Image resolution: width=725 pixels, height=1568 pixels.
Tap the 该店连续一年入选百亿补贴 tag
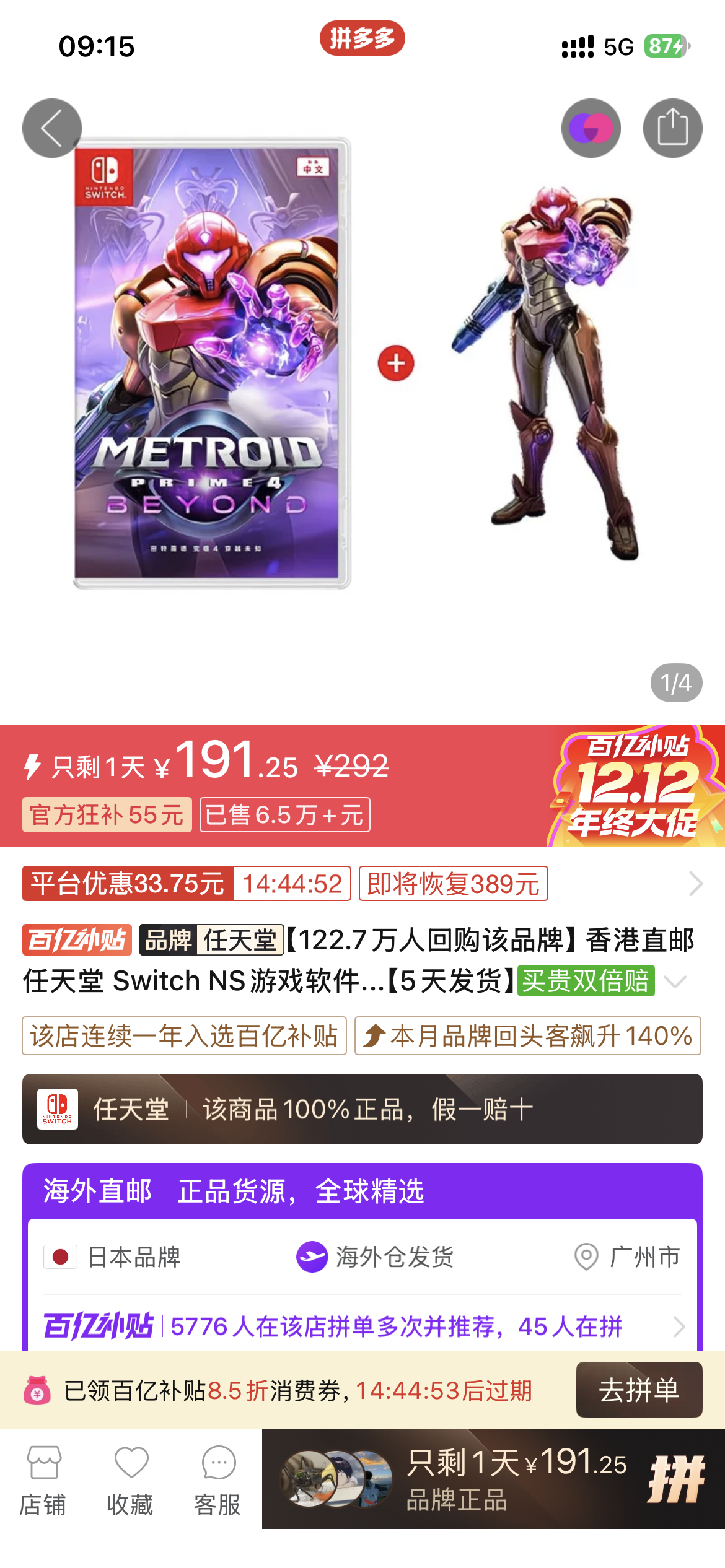tap(184, 1035)
